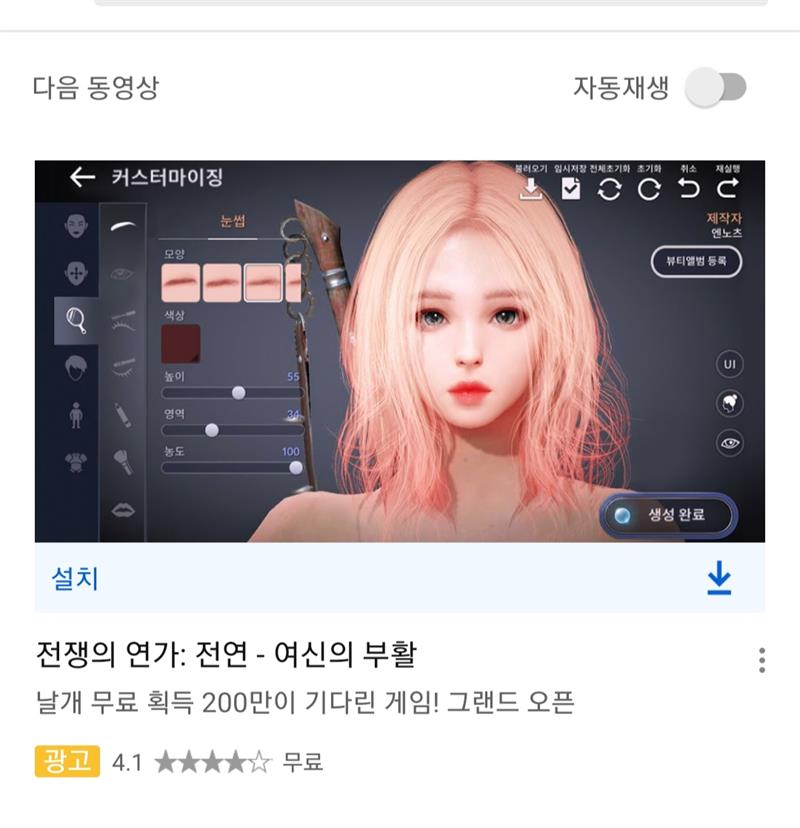Image resolution: width=800 pixels, height=828 pixels.
Task: Open the ad's three-dot overflow menu
Action: pyautogui.click(x=762, y=660)
